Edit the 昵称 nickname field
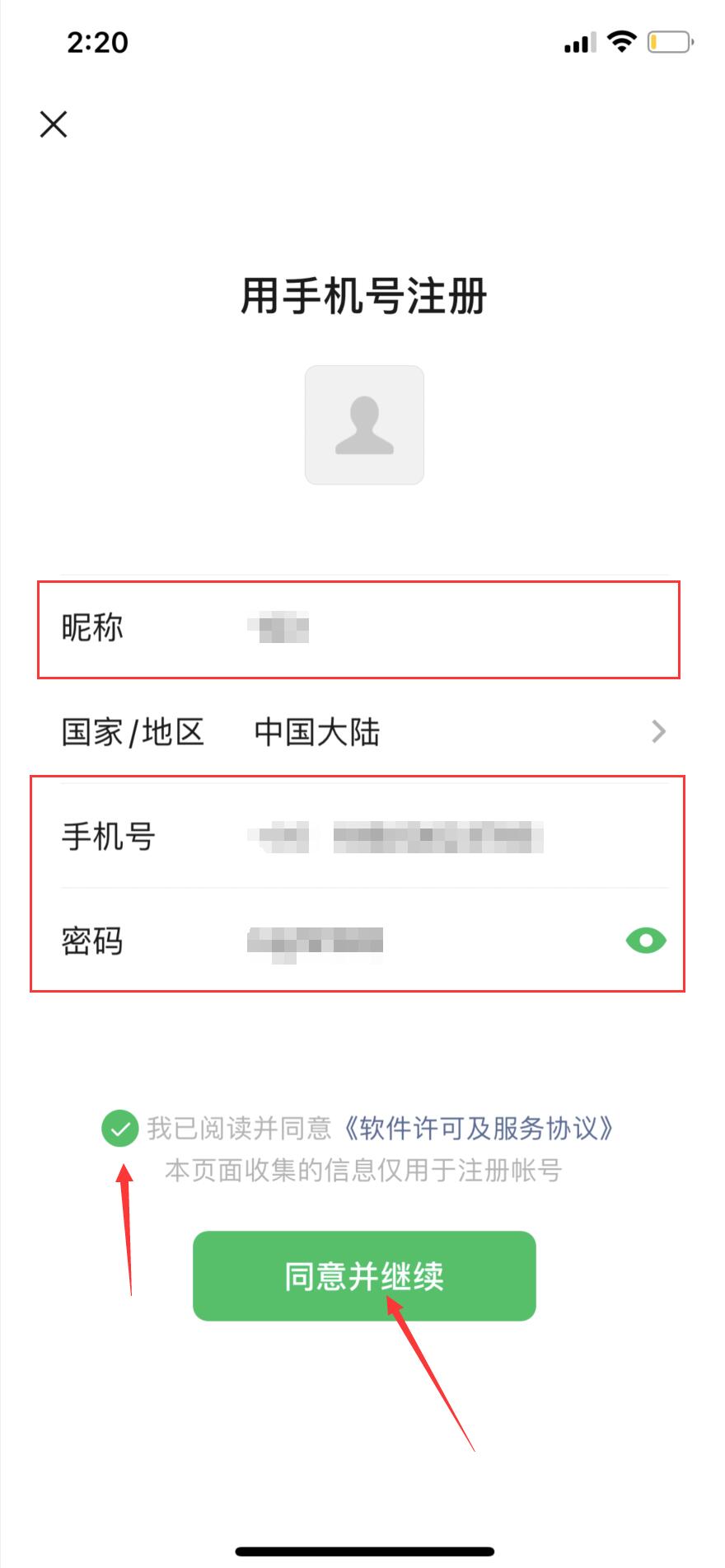The height and width of the screenshot is (1568, 725). coord(364,628)
